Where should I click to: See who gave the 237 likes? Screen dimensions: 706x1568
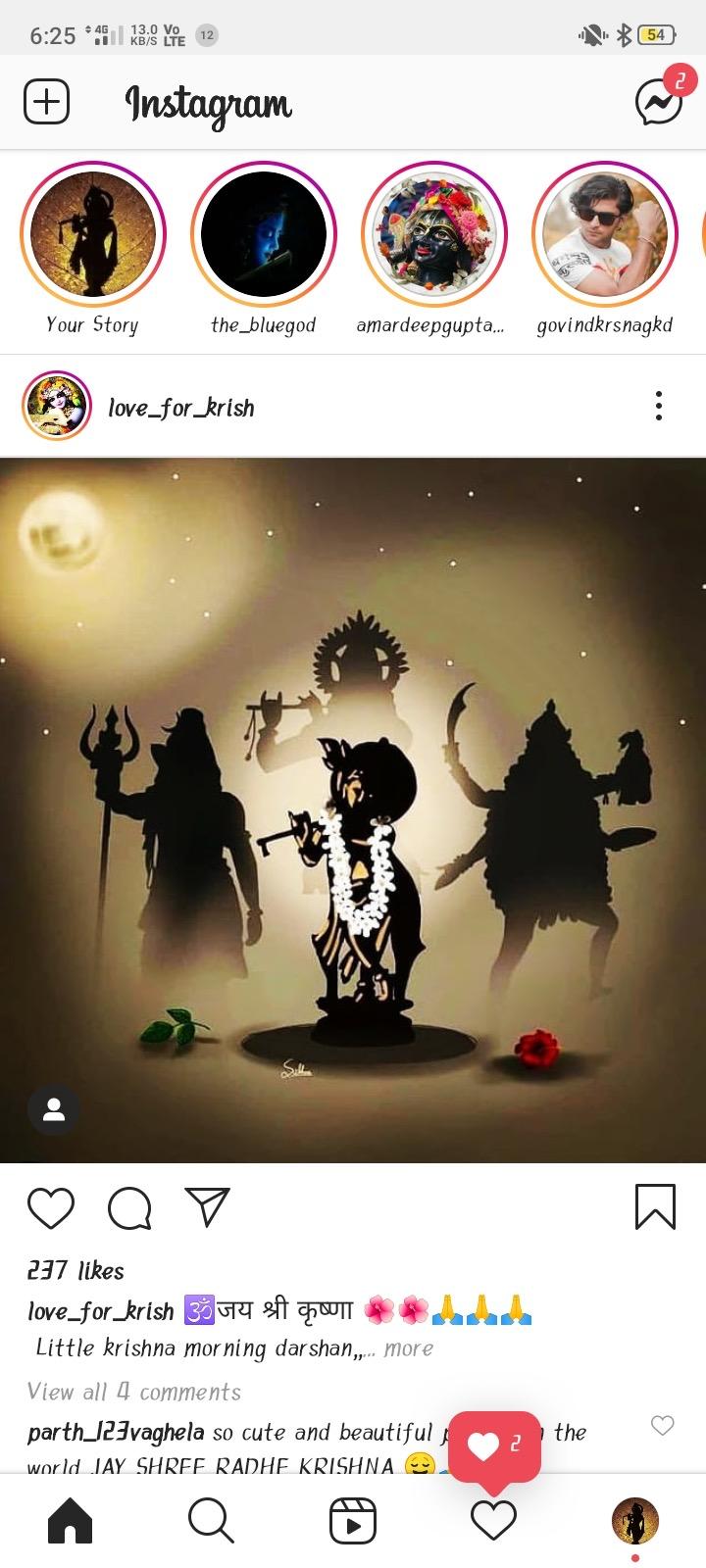coord(76,1271)
